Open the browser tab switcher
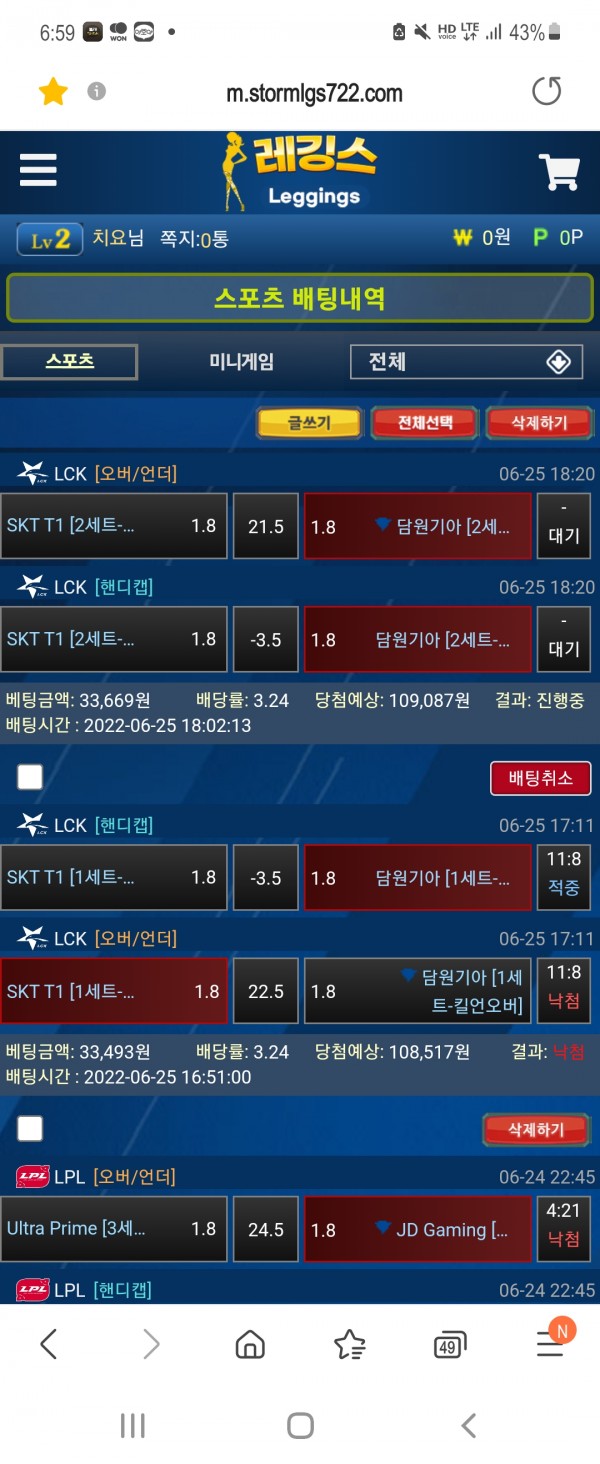Viewport: 600px width, 1464px height. 450,1345
